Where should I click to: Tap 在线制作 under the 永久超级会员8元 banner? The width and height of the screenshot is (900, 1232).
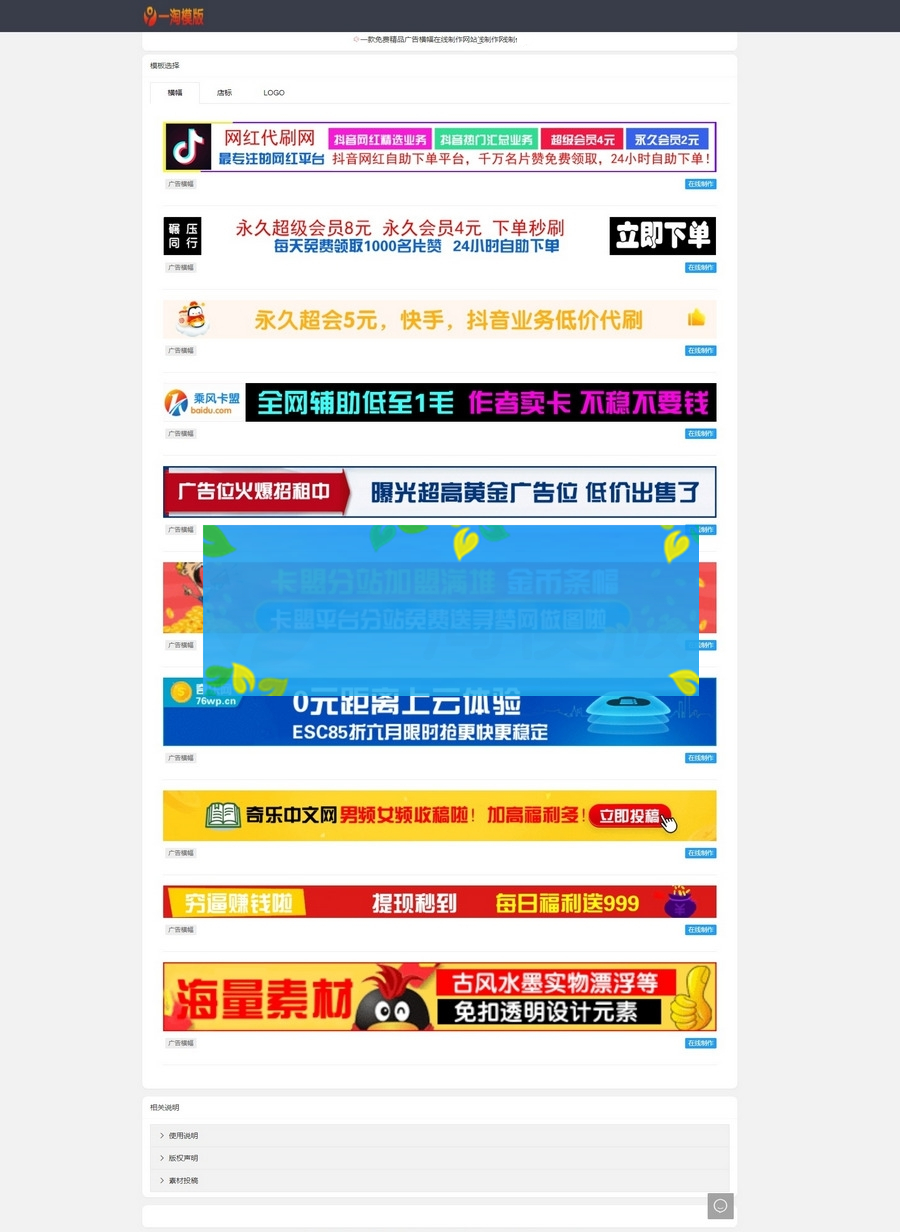point(700,267)
